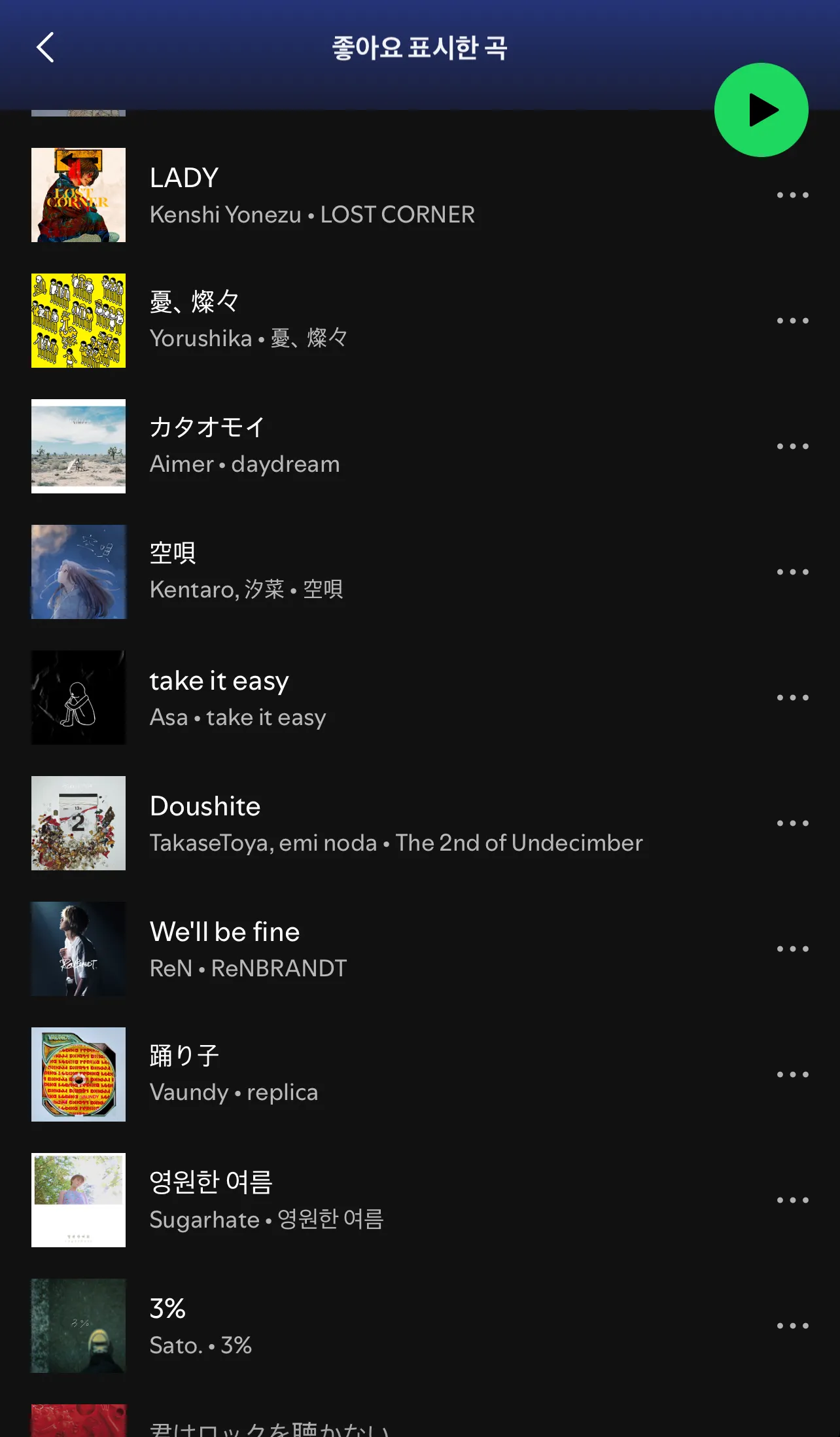Image resolution: width=840 pixels, height=1437 pixels.
Task: Open more options for Aimer song
Action: (792, 446)
